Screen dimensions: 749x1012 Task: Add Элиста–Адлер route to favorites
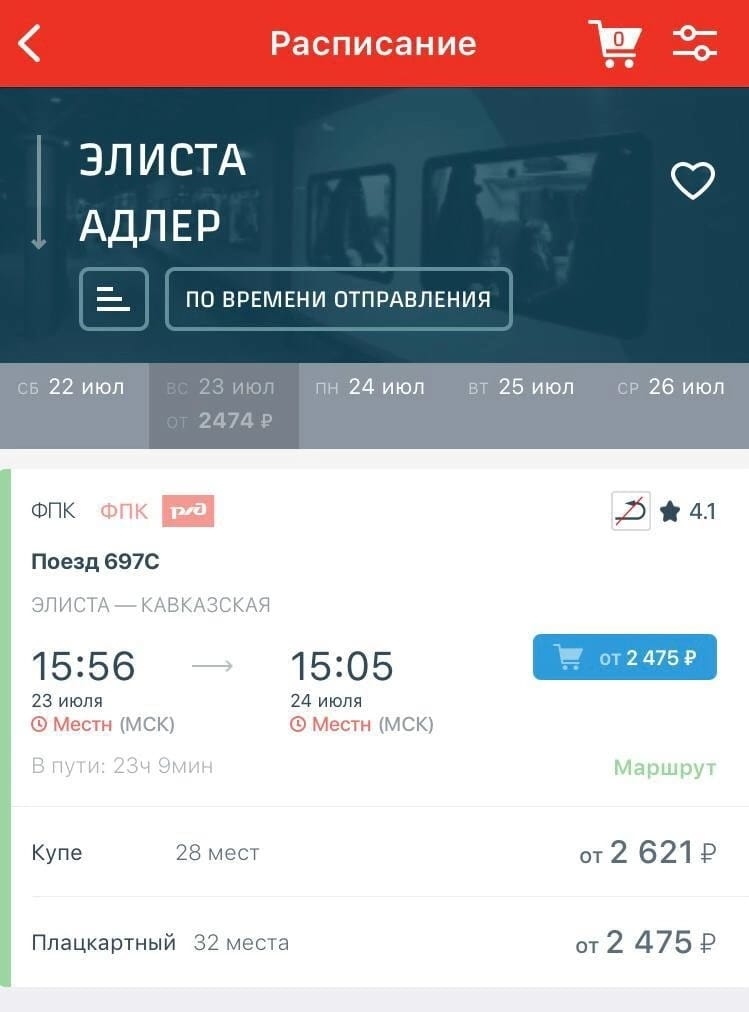(x=692, y=181)
